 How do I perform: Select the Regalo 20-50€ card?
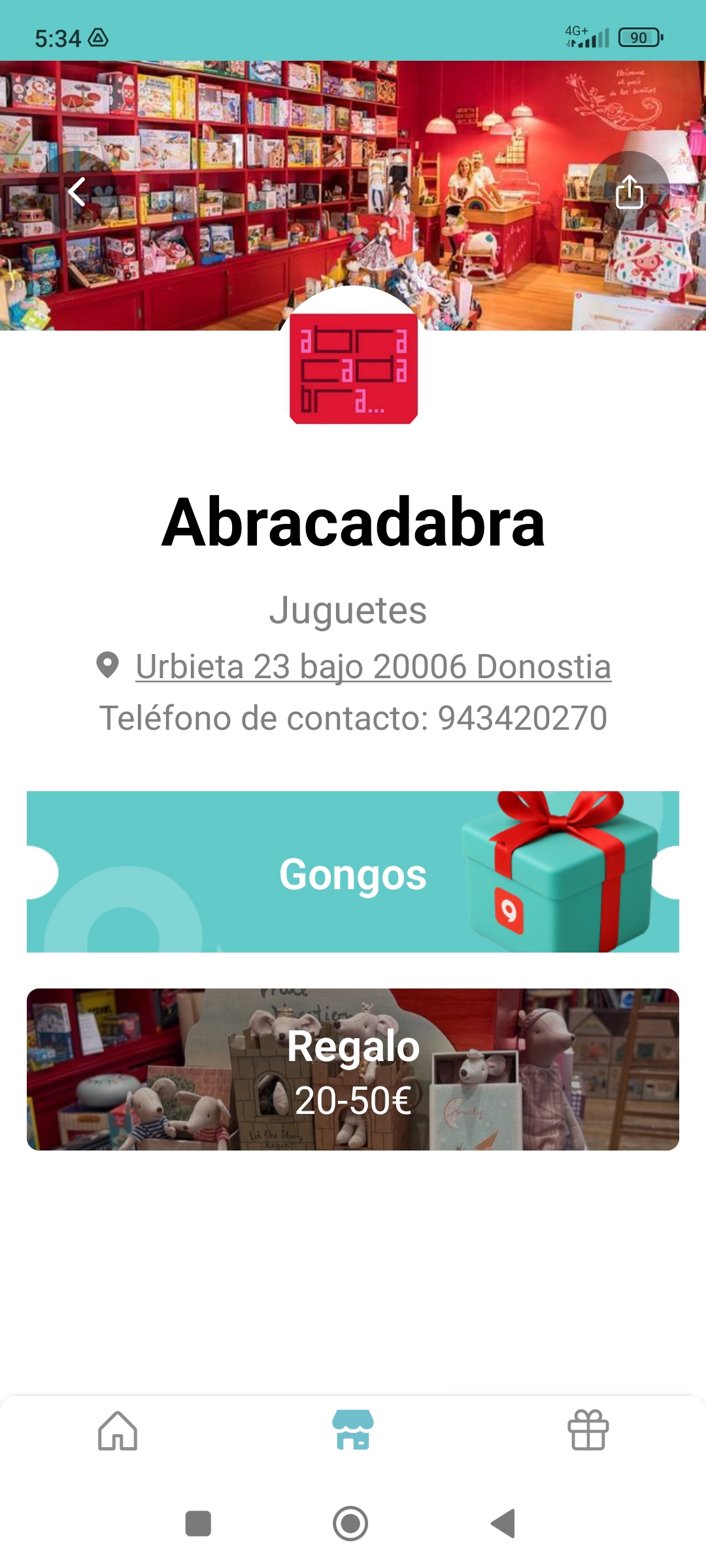(353, 1070)
